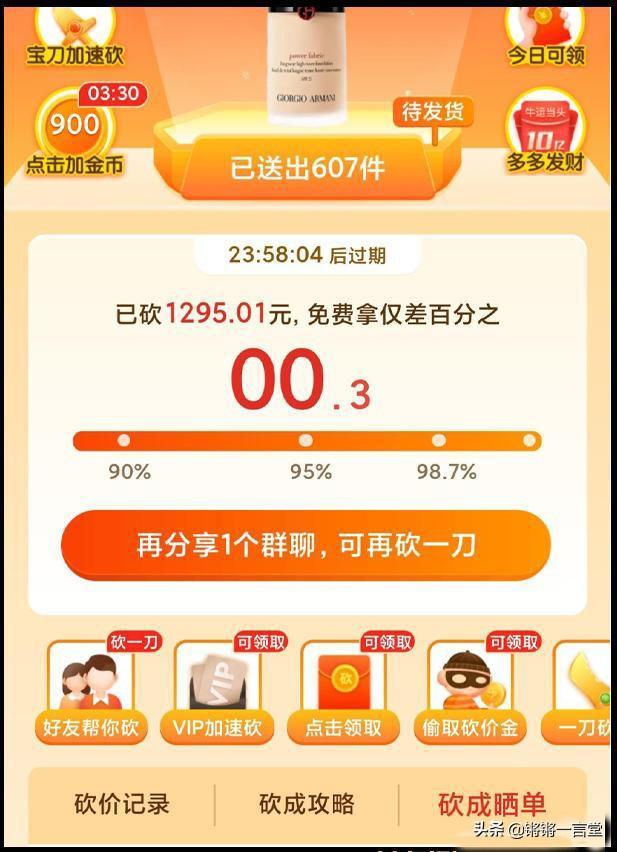The width and height of the screenshot is (617, 852).
Task: Open 宝刀加速砍 booster
Action: click(x=74, y=40)
